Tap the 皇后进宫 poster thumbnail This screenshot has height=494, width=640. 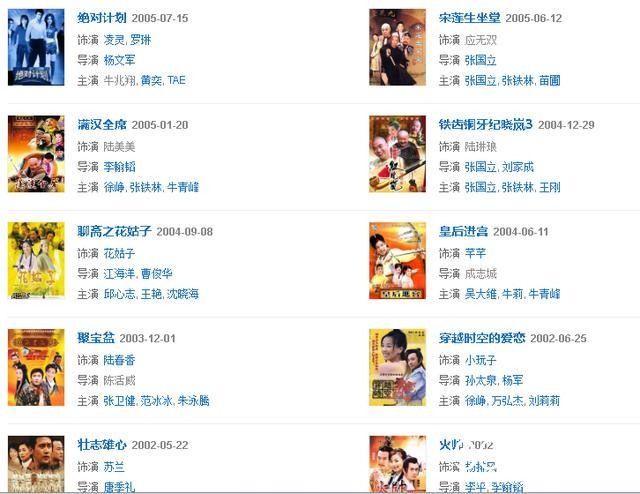397,260
